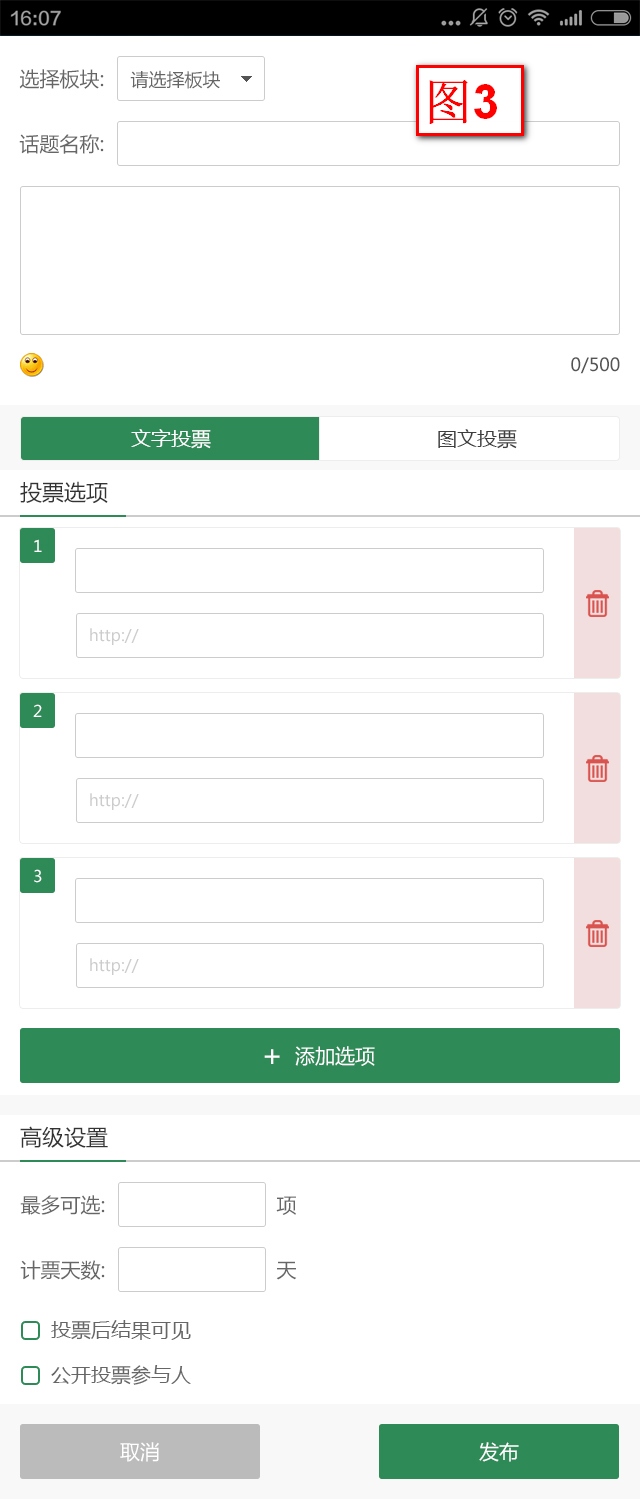Delete vote option 3 with trash icon
The image size is (640, 1499).
[x=597, y=933]
